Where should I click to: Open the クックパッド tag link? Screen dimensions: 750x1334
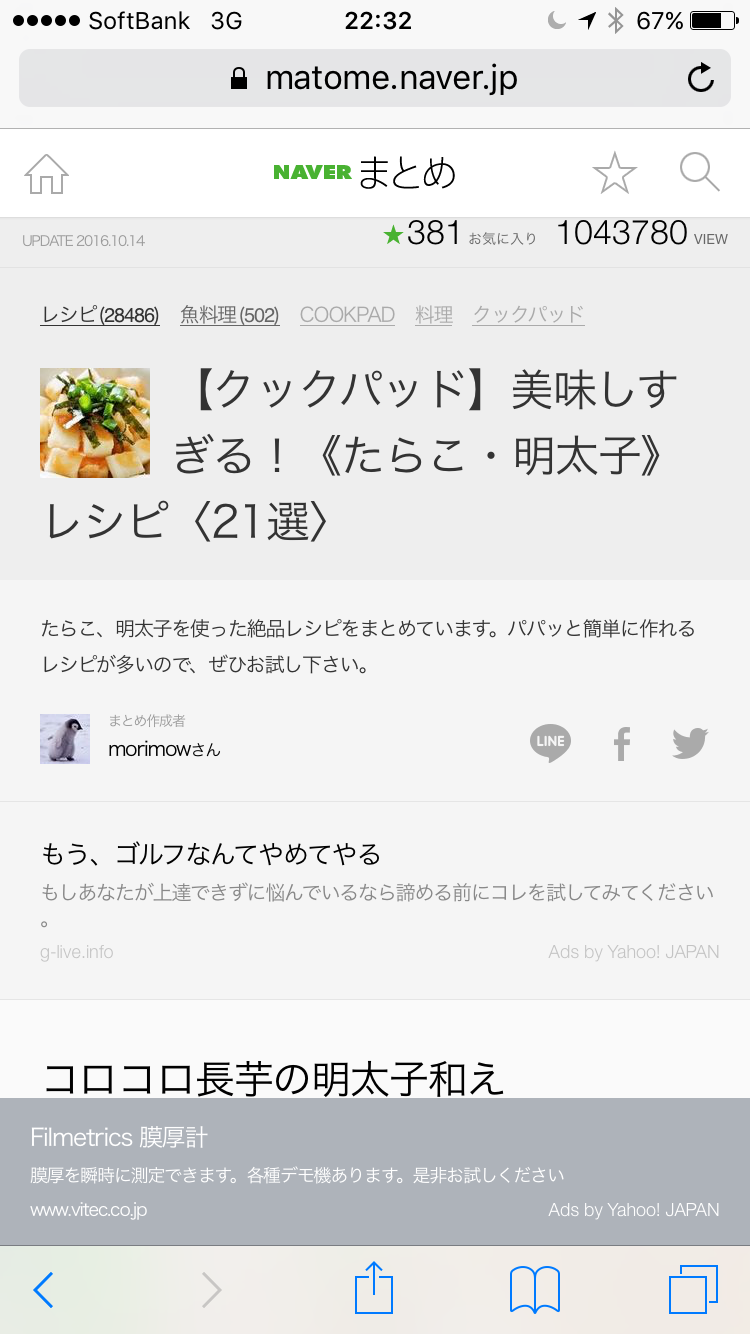point(528,315)
